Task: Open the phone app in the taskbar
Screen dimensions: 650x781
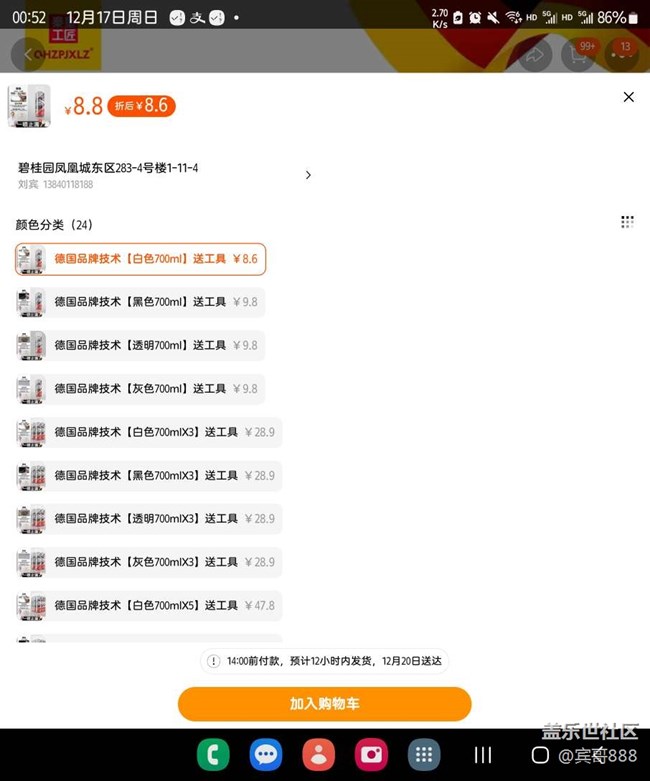Action: coord(213,754)
